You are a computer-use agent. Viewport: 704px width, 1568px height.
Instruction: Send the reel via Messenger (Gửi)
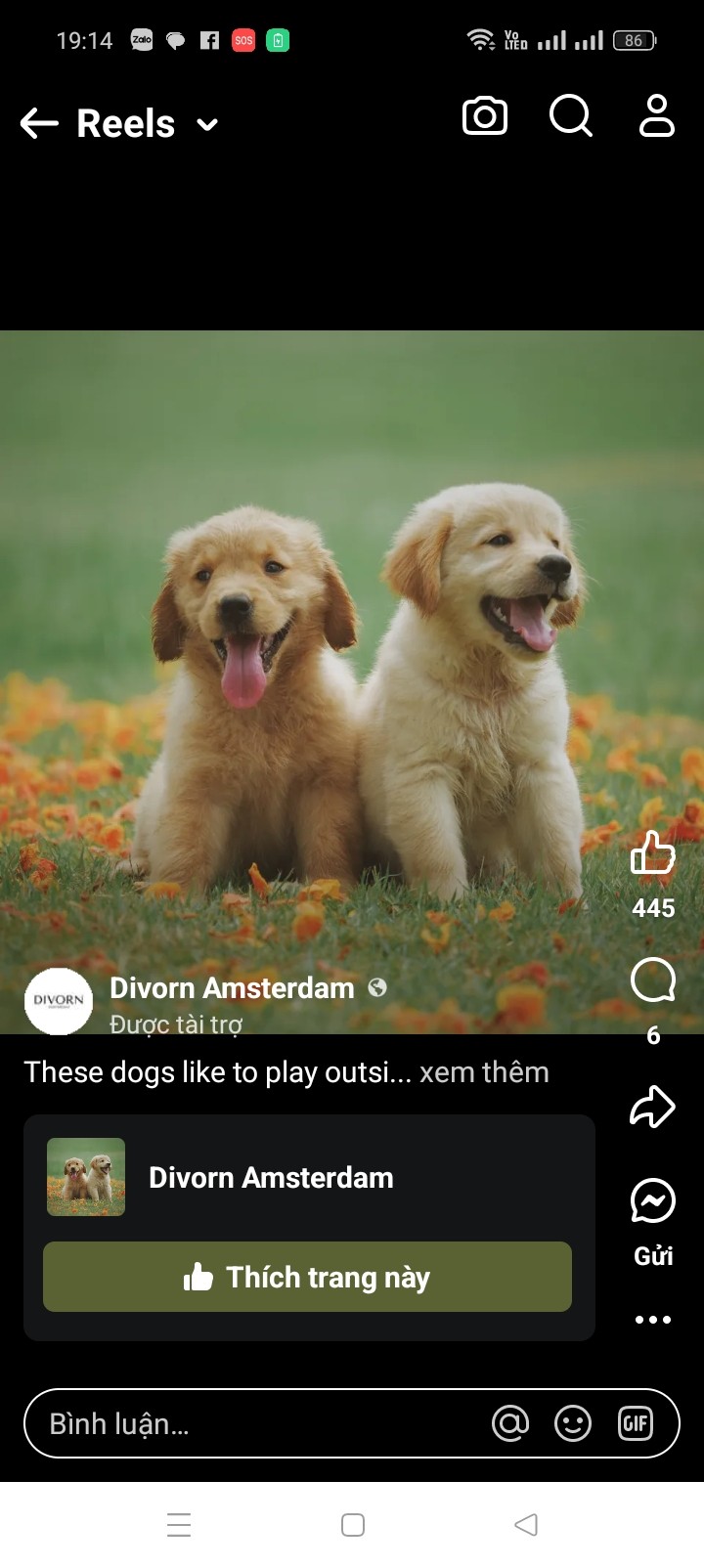pos(653,1202)
